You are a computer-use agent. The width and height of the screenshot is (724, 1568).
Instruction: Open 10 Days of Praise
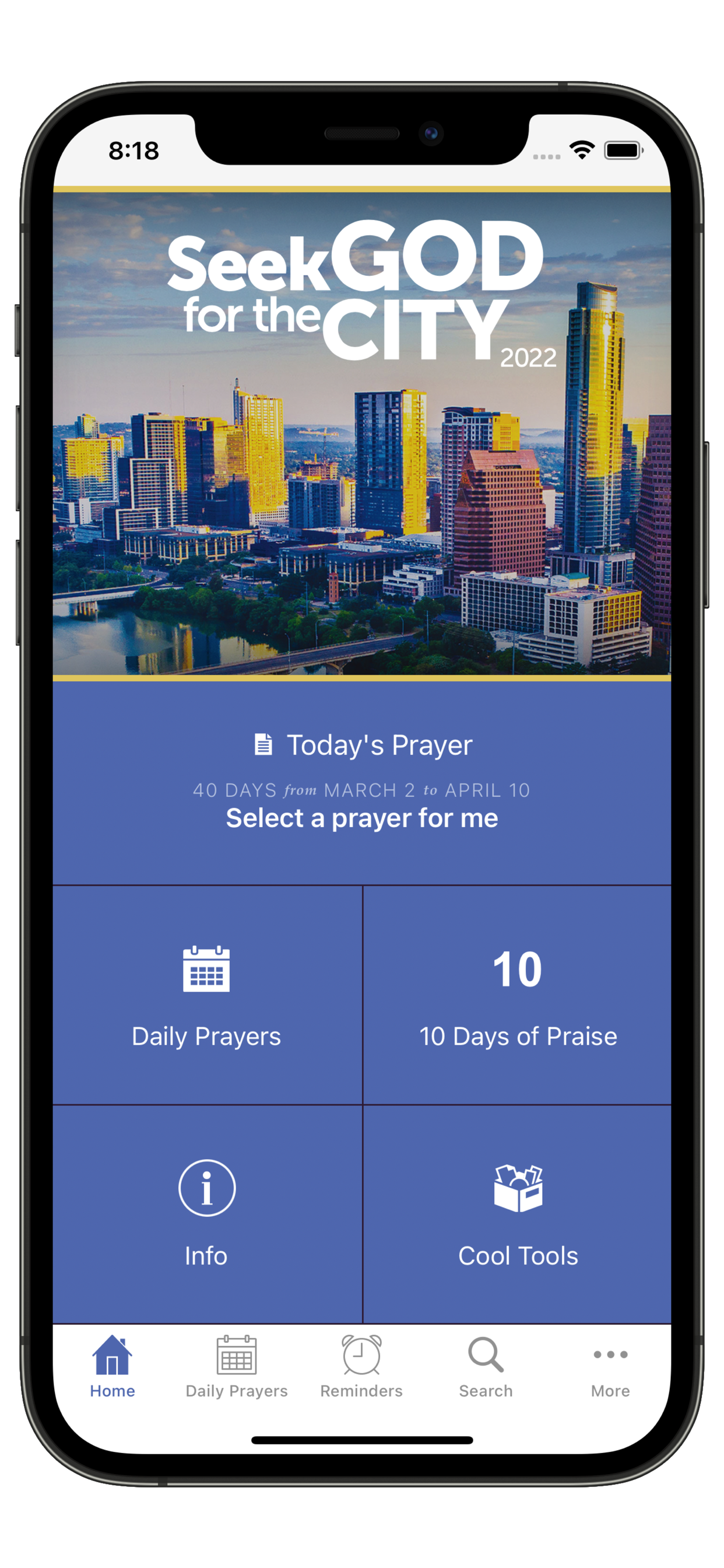point(517,995)
